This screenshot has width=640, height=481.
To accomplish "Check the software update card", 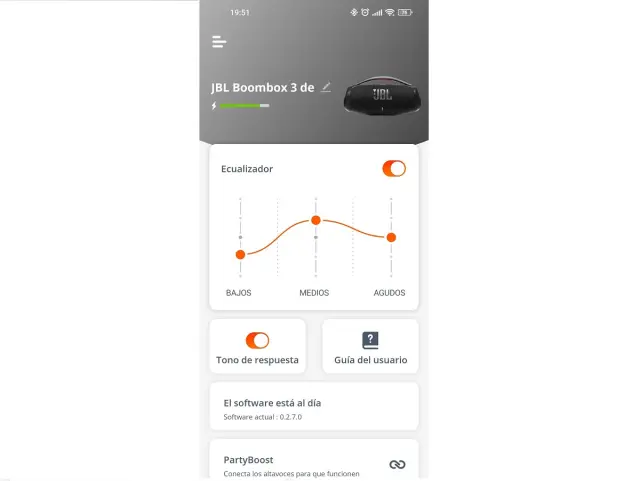I will 314,408.
